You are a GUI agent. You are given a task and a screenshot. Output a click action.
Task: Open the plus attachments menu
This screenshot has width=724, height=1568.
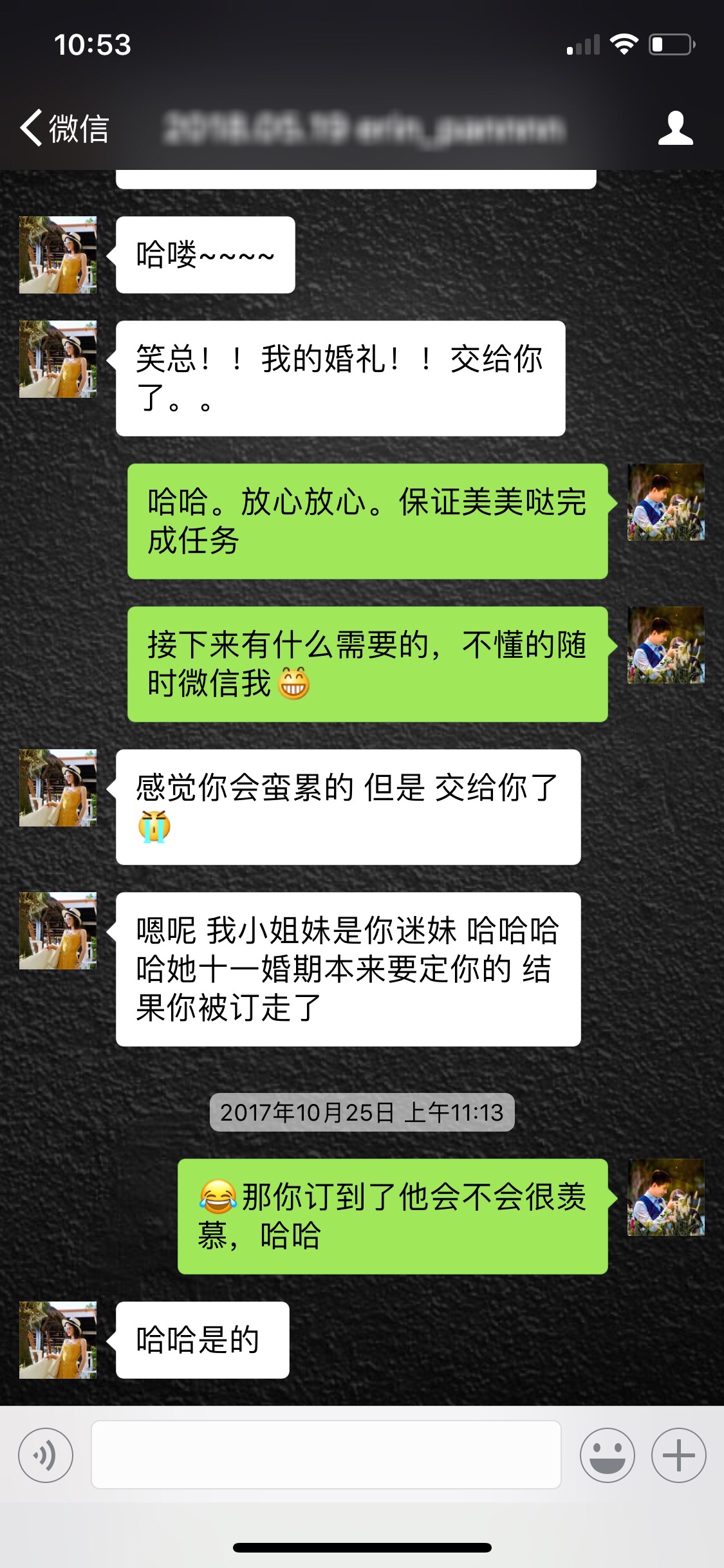pyautogui.click(x=678, y=1455)
